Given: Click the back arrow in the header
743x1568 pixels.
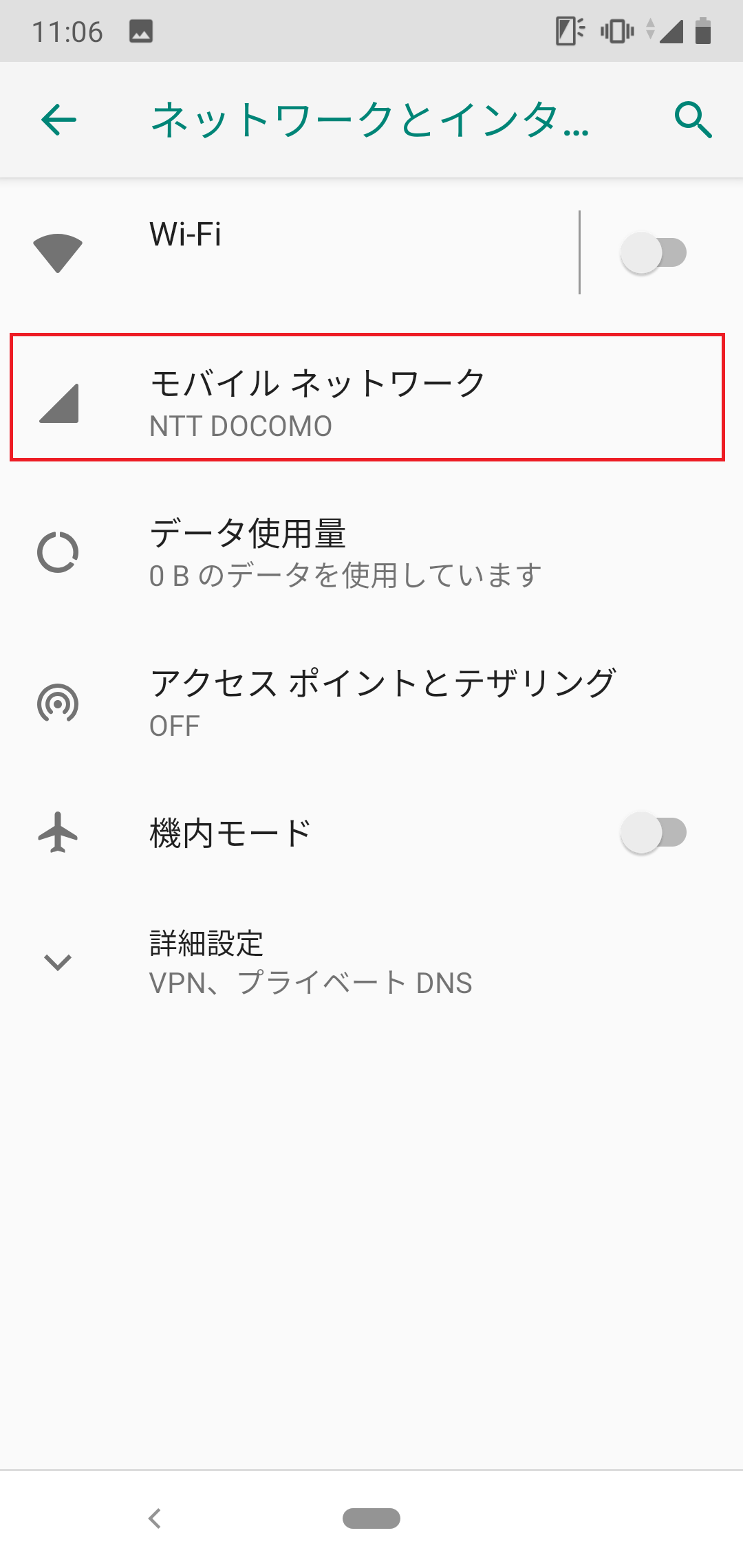Looking at the screenshot, I should pyautogui.click(x=57, y=120).
